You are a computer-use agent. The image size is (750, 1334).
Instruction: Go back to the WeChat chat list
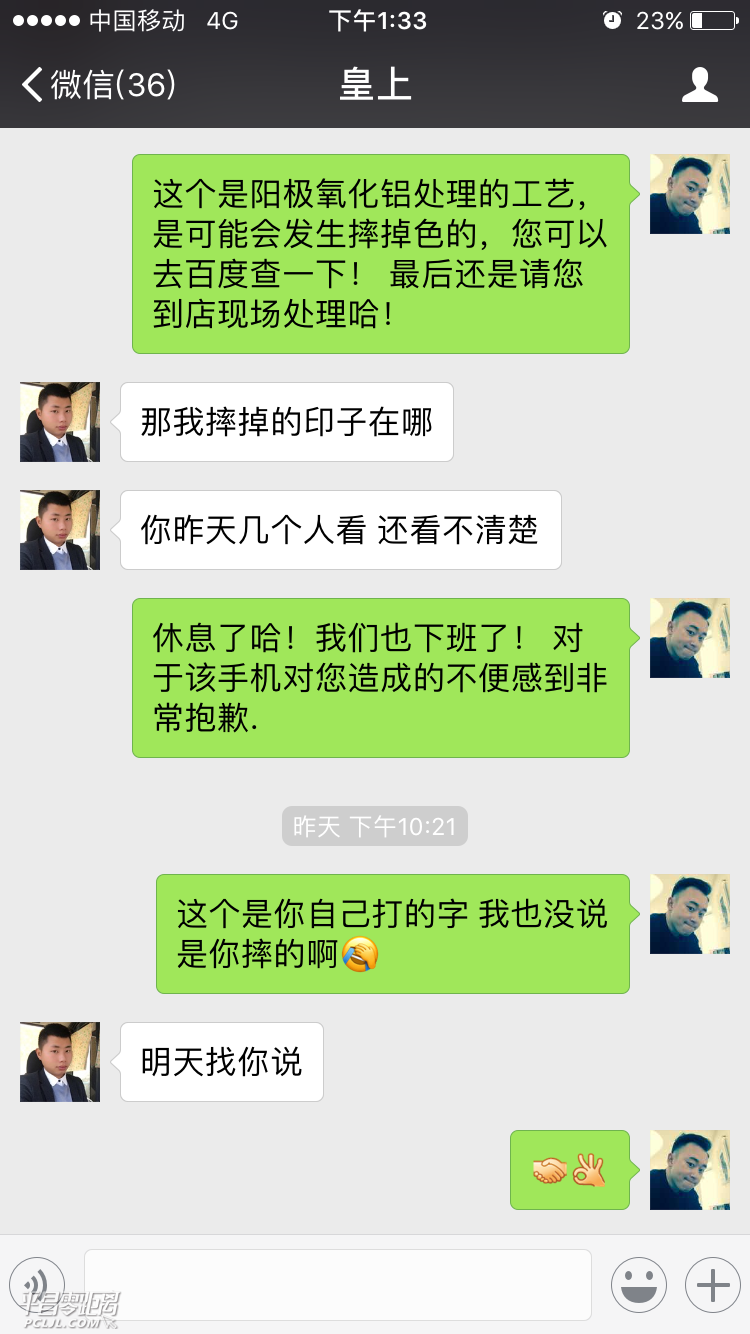point(97,85)
